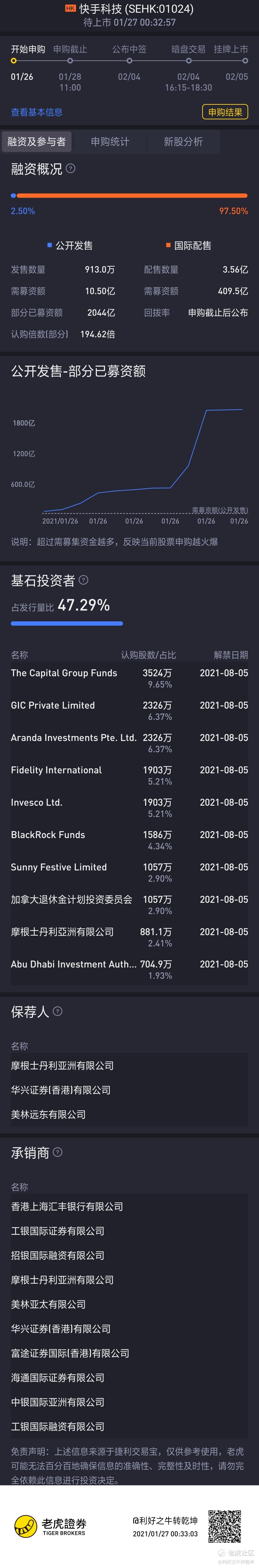Tap the question mark beside 保荐人
The image size is (259, 1568).
click(x=58, y=1011)
